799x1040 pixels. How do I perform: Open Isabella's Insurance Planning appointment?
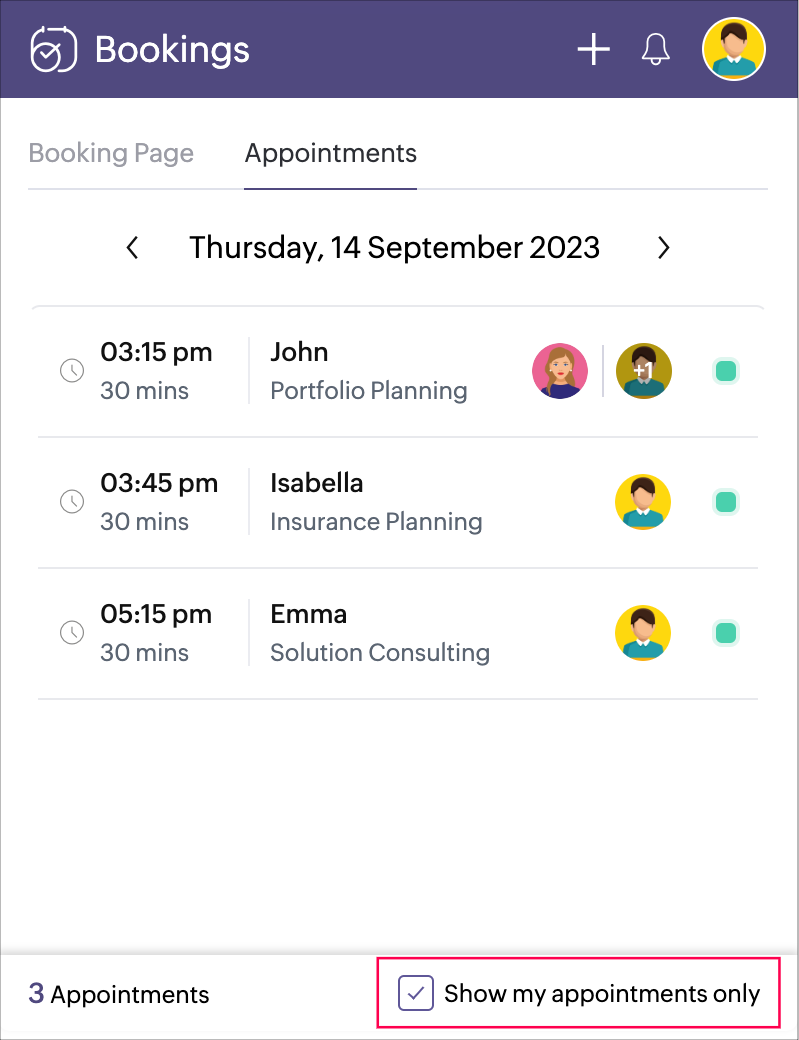point(376,502)
